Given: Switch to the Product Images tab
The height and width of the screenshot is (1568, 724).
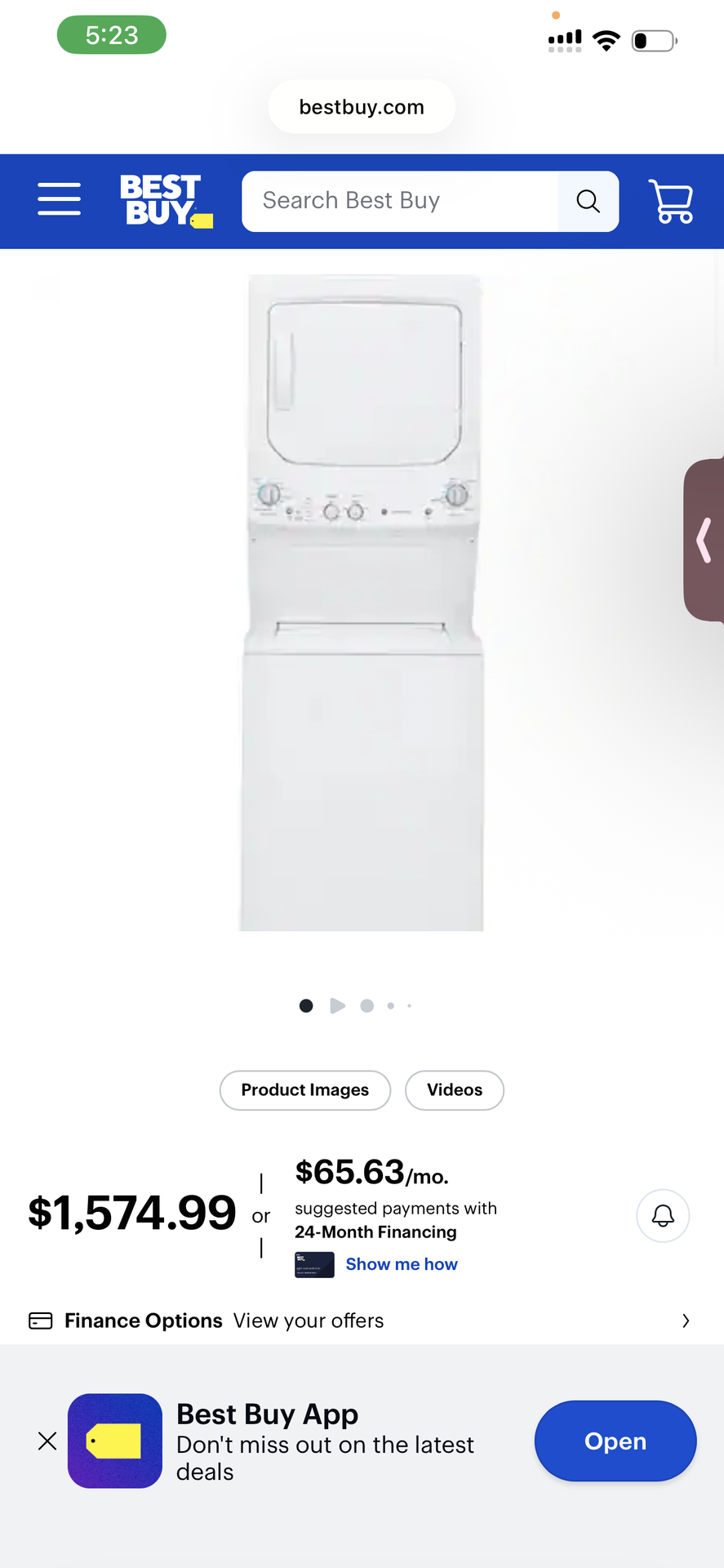Looking at the screenshot, I should (304, 1089).
